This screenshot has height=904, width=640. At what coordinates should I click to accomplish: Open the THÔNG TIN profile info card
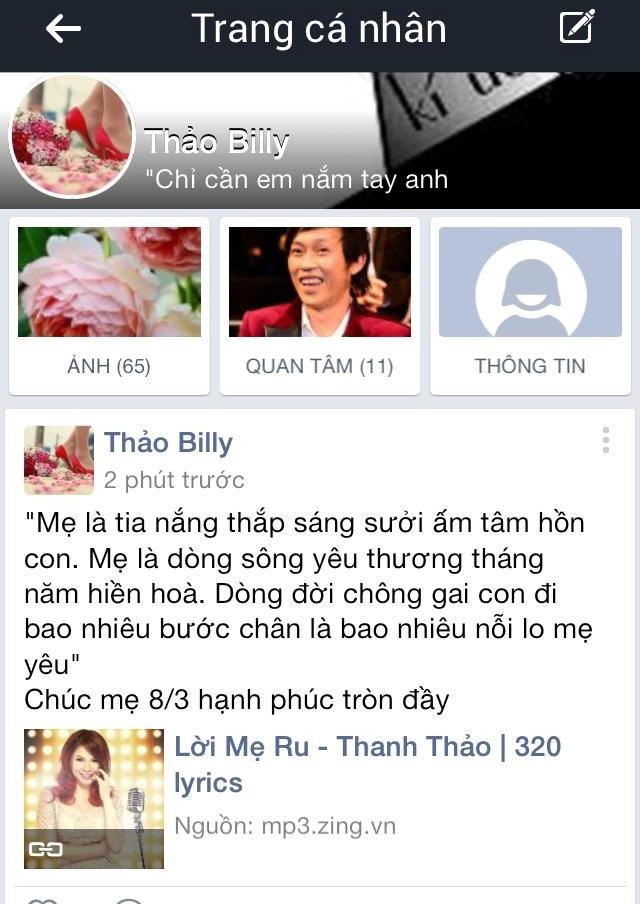(530, 305)
